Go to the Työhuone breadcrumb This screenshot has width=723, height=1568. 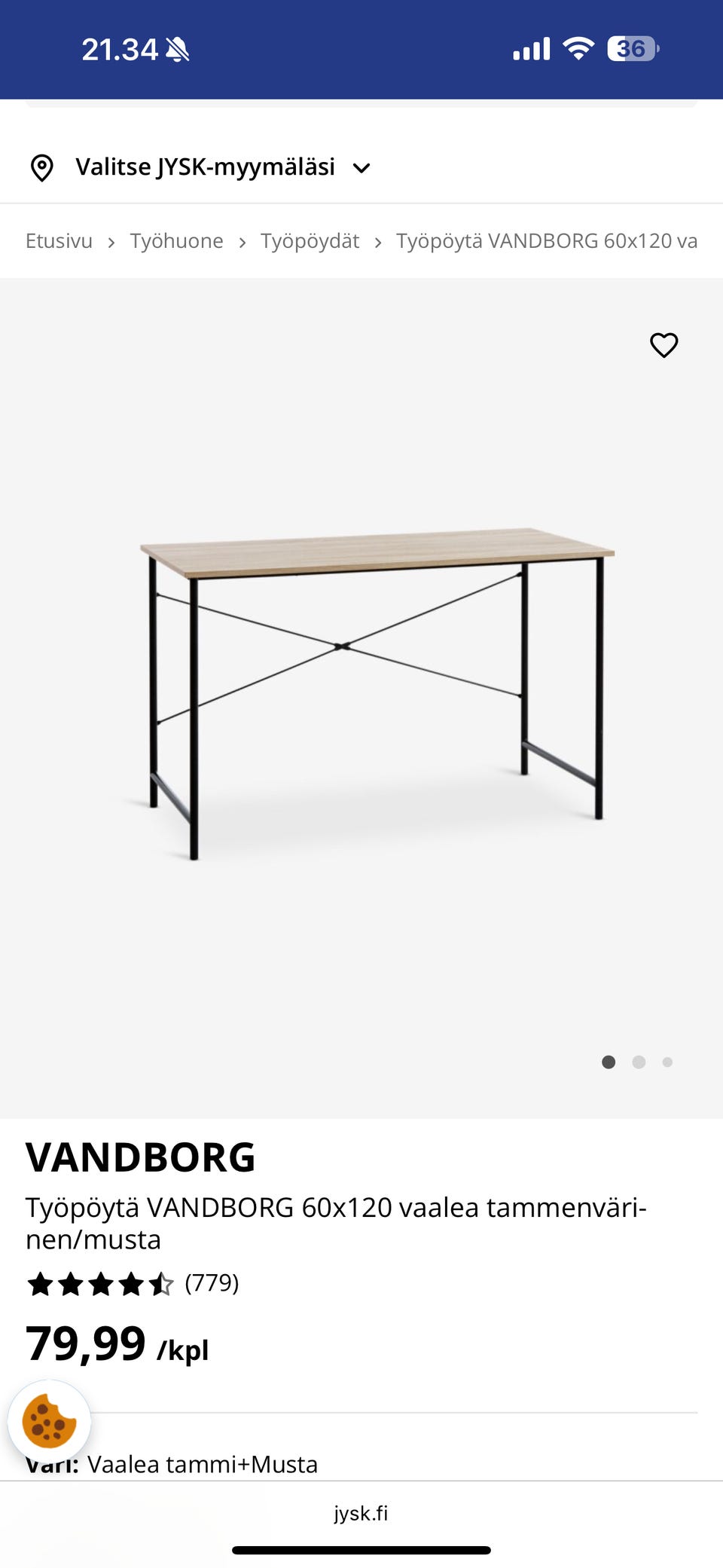(x=176, y=241)
